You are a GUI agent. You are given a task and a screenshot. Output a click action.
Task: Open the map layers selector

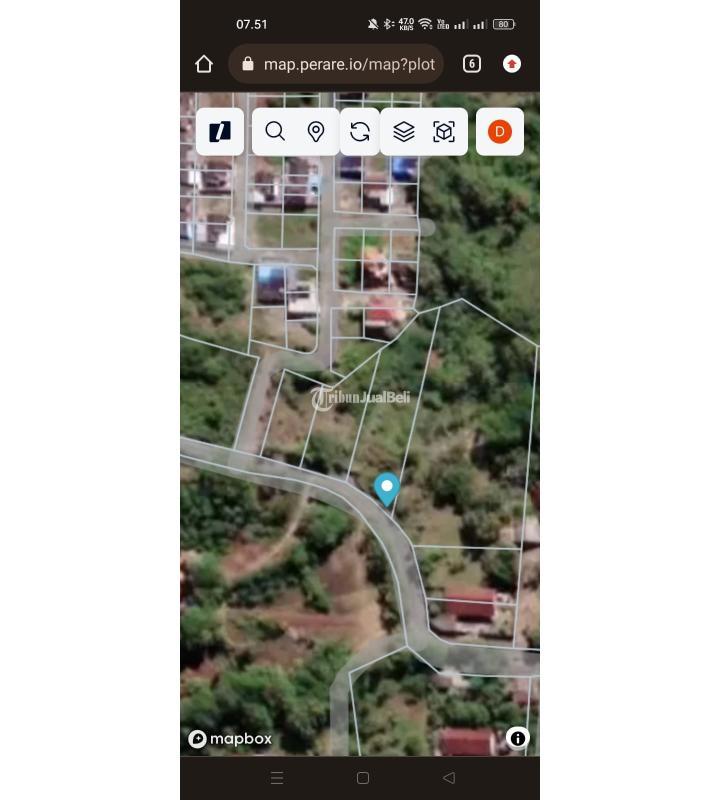click(404, 132)
